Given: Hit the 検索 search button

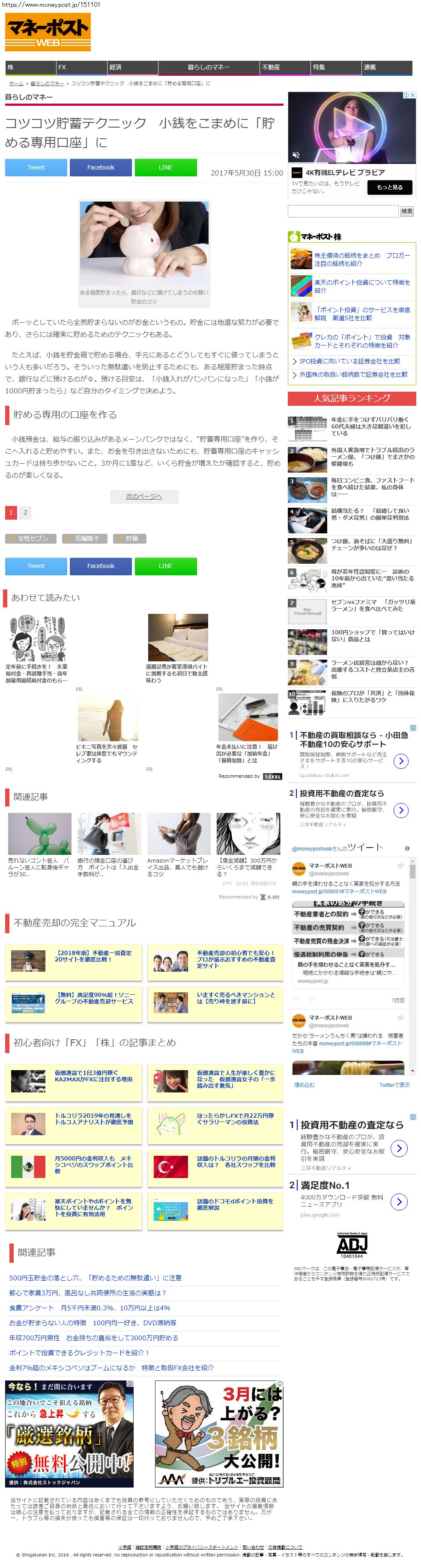Looking at the screenshot, I should tap(407, 211).
